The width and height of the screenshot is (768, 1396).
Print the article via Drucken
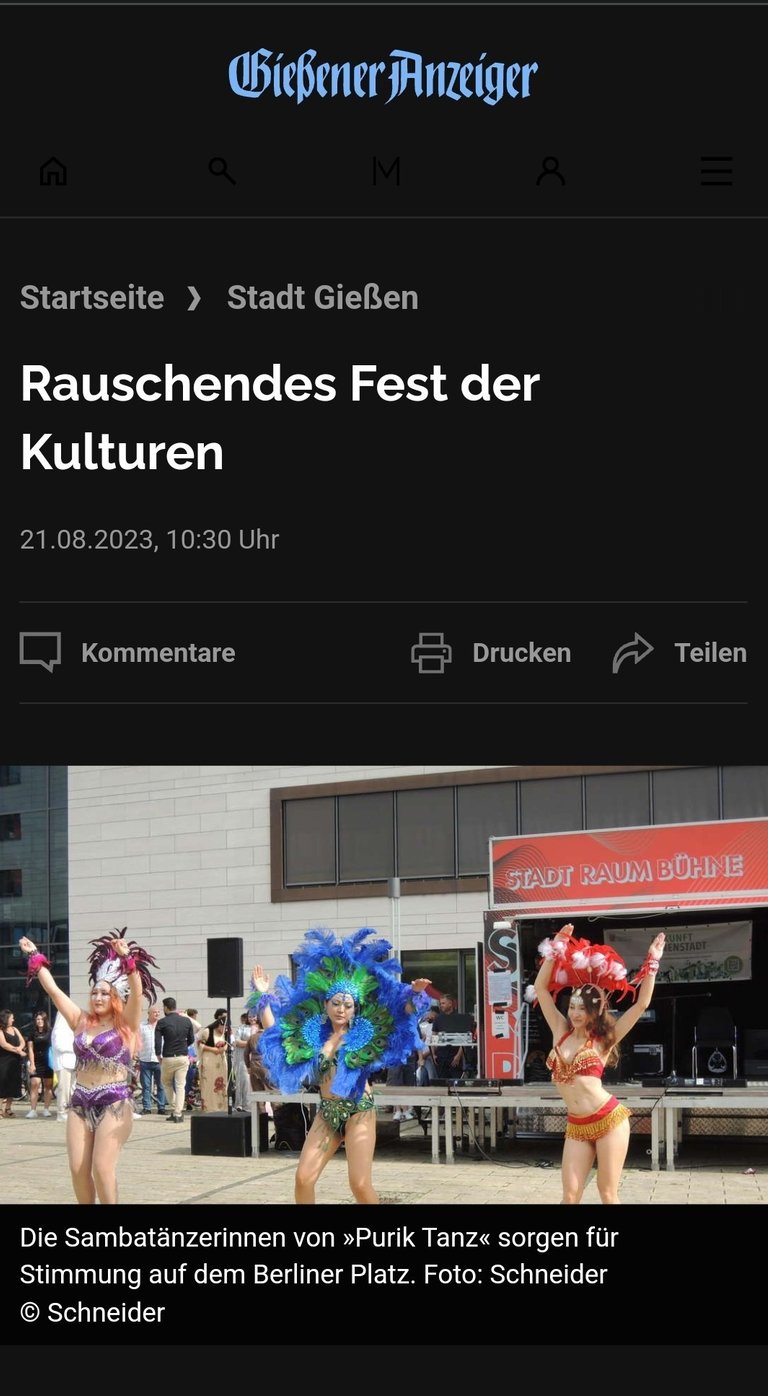(491, 653)
